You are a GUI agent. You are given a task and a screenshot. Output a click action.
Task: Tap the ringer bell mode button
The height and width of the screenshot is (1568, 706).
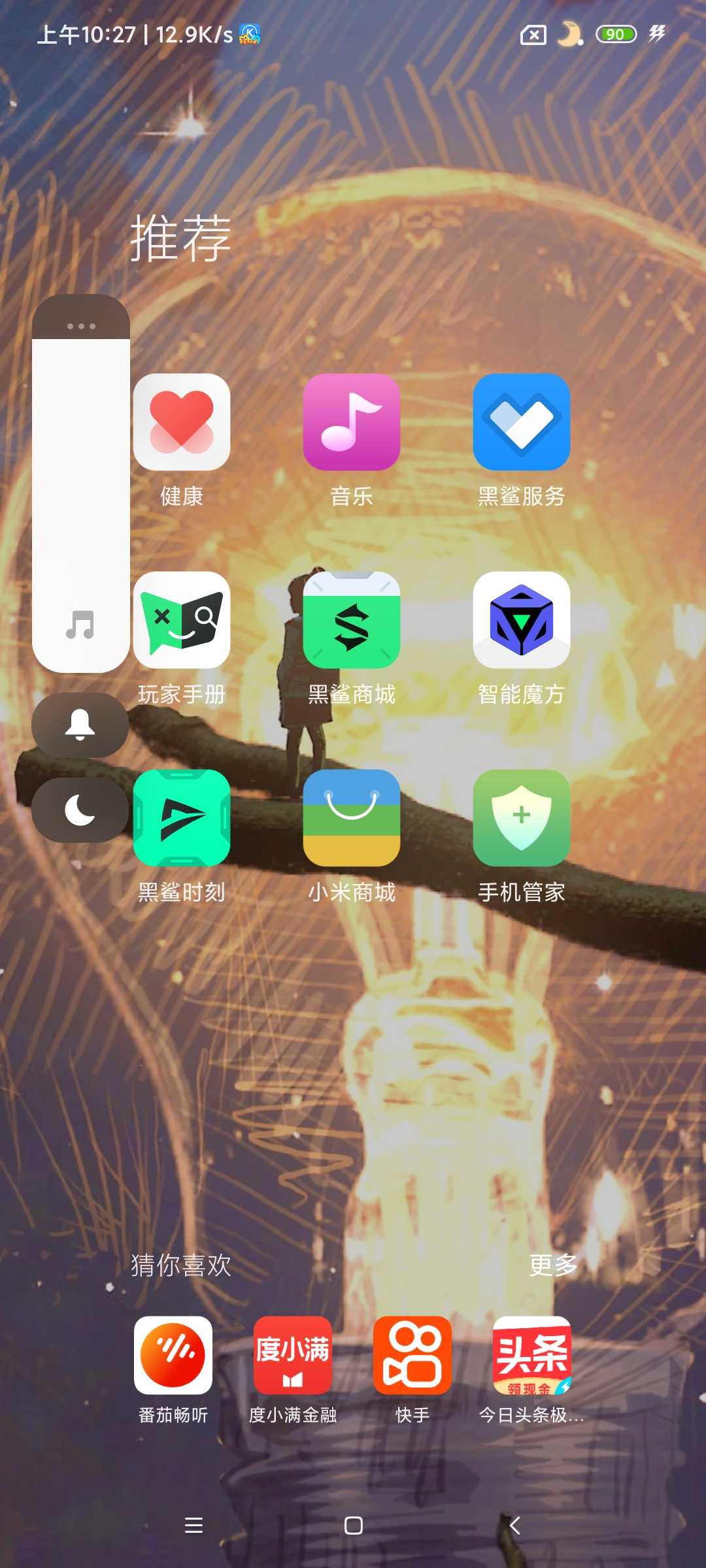tap(80, 725)
